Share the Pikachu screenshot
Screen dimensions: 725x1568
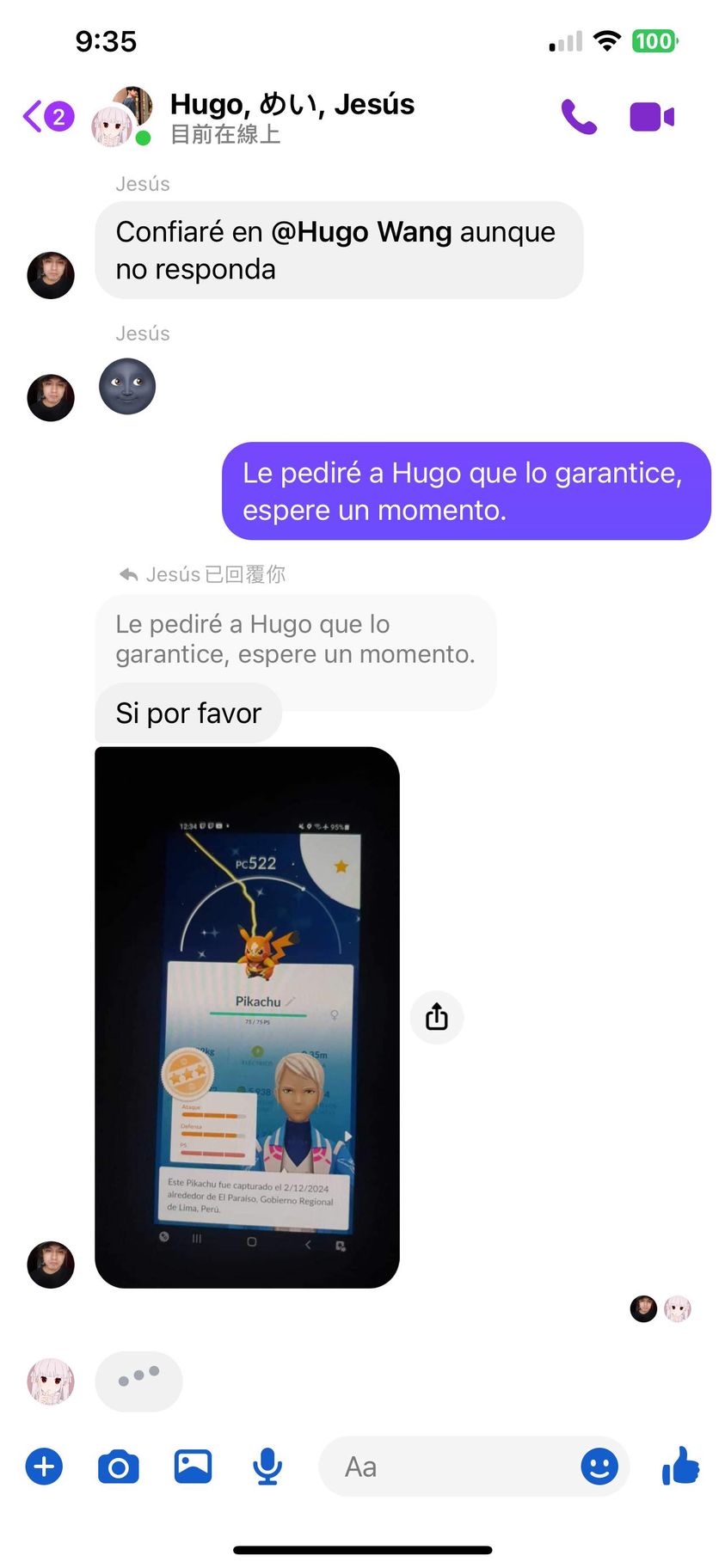(x=437, y=1017)
